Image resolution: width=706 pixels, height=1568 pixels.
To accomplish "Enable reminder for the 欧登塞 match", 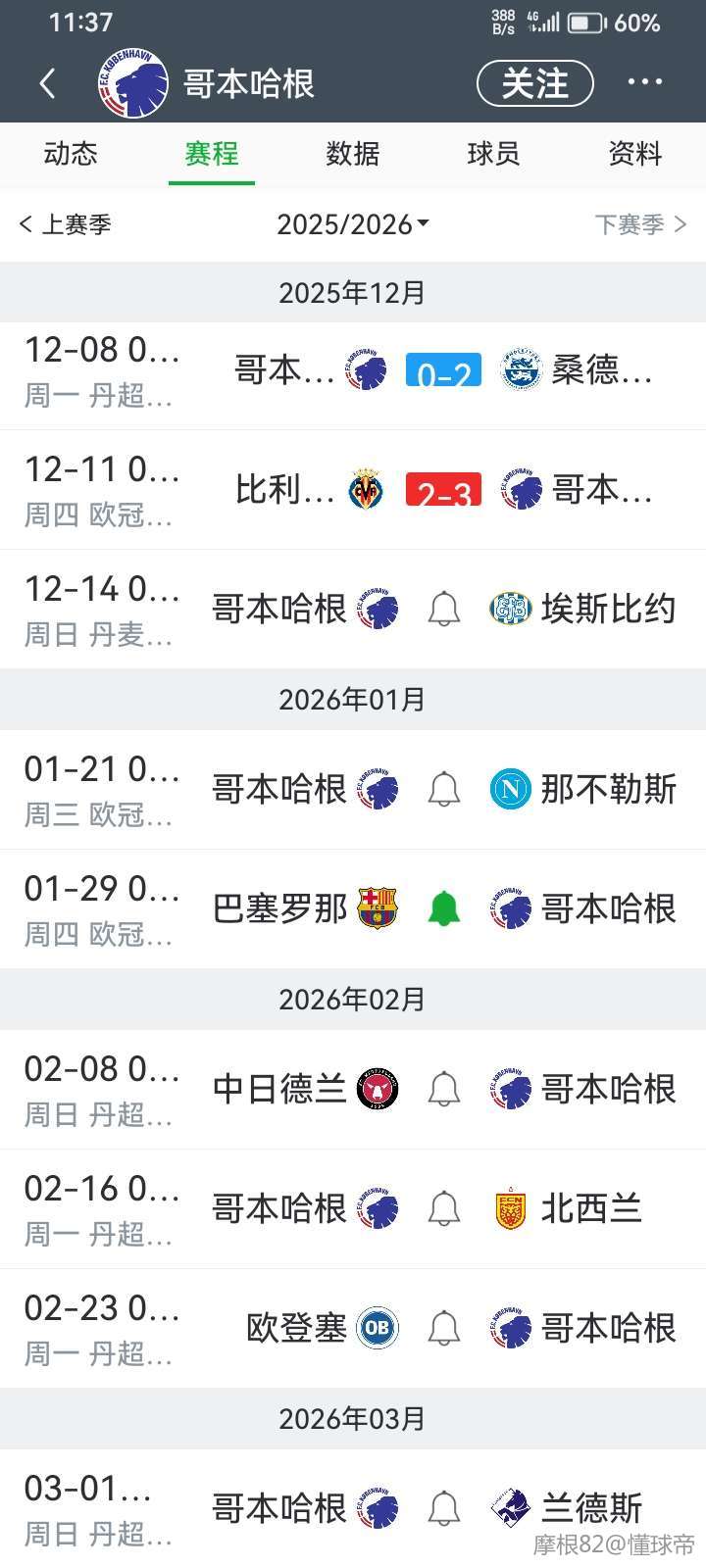I will [x=444, y=1328].
